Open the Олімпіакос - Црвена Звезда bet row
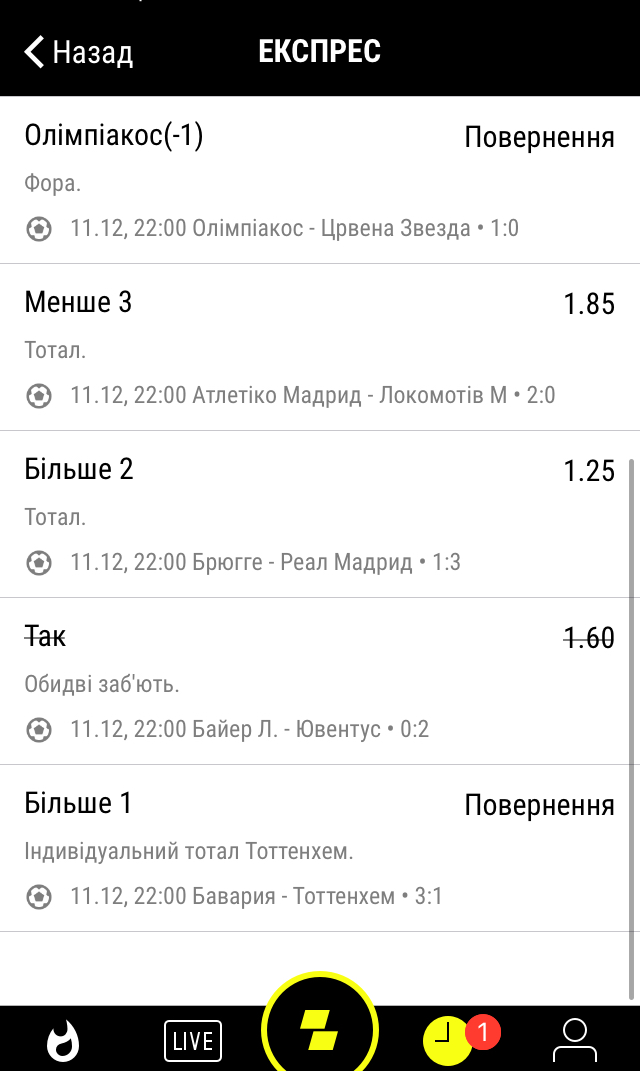This screenshot has height=1071, width=640. 320,180
